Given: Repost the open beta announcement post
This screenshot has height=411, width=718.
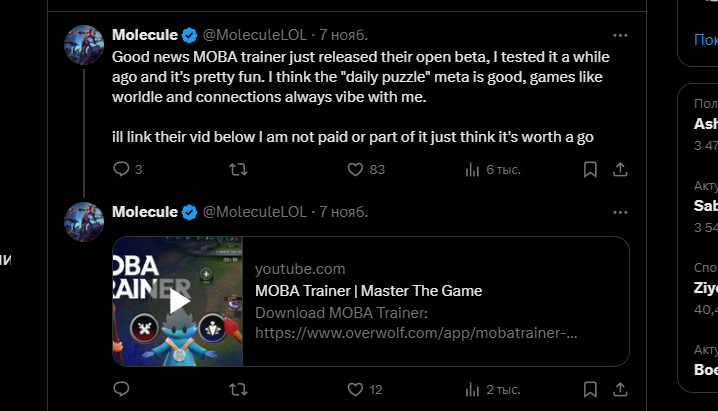Looking at the screenshot, I should click(x=238, y=169).
